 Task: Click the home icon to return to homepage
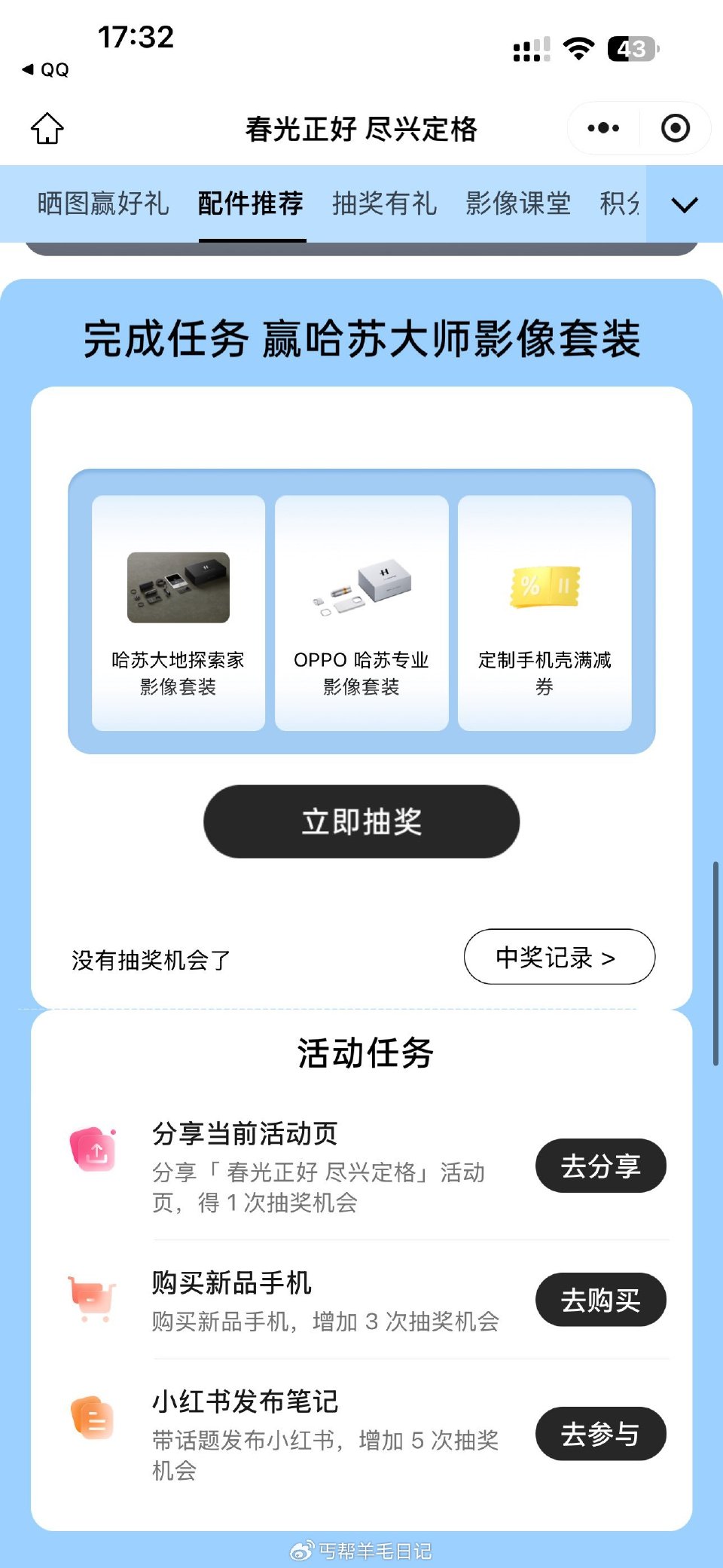click(x=47, y=128)
